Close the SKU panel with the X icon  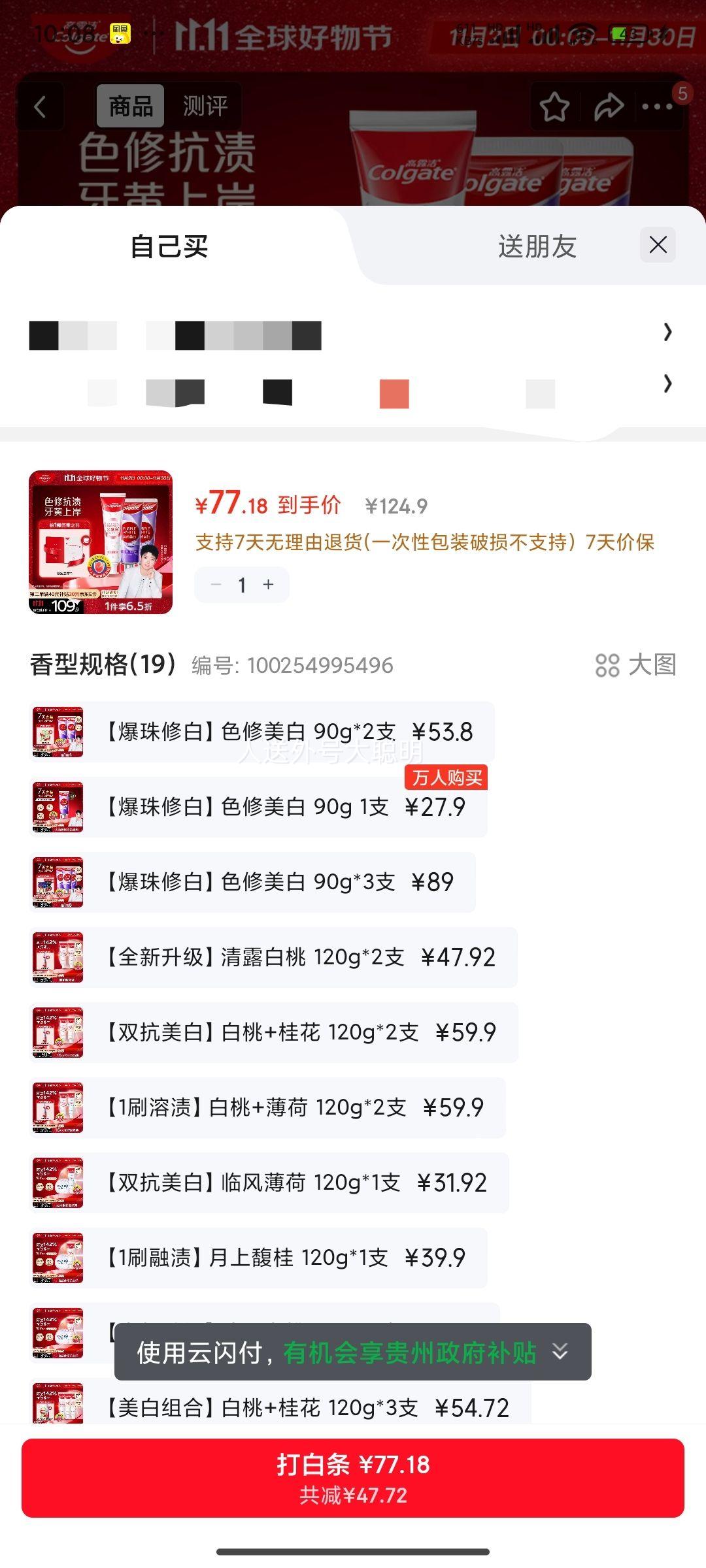click(658, 246)
